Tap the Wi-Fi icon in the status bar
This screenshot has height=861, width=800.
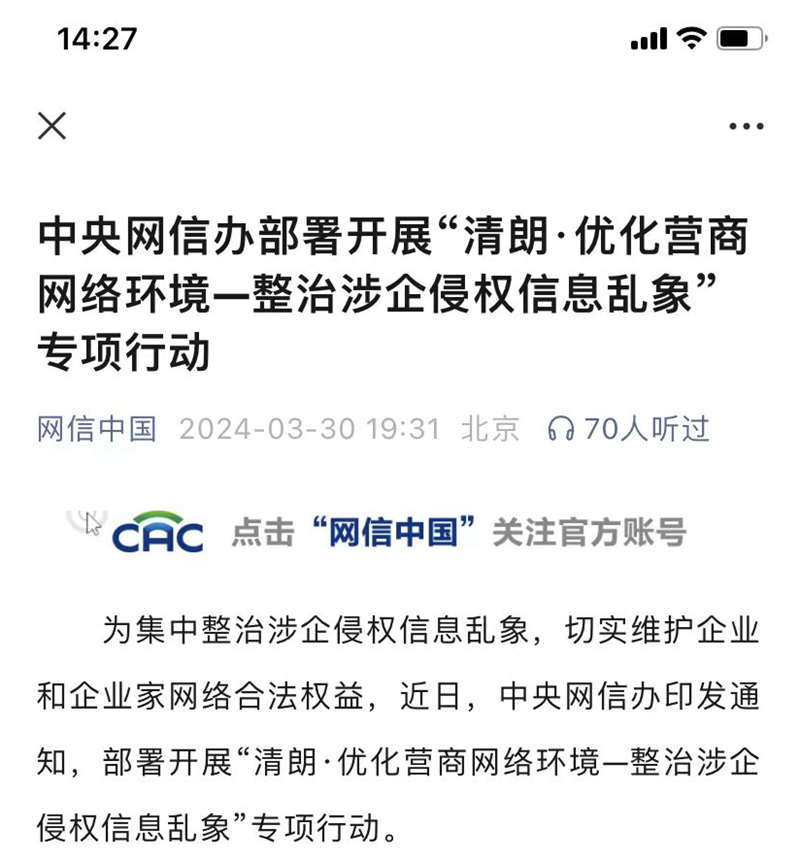(690, 36)
